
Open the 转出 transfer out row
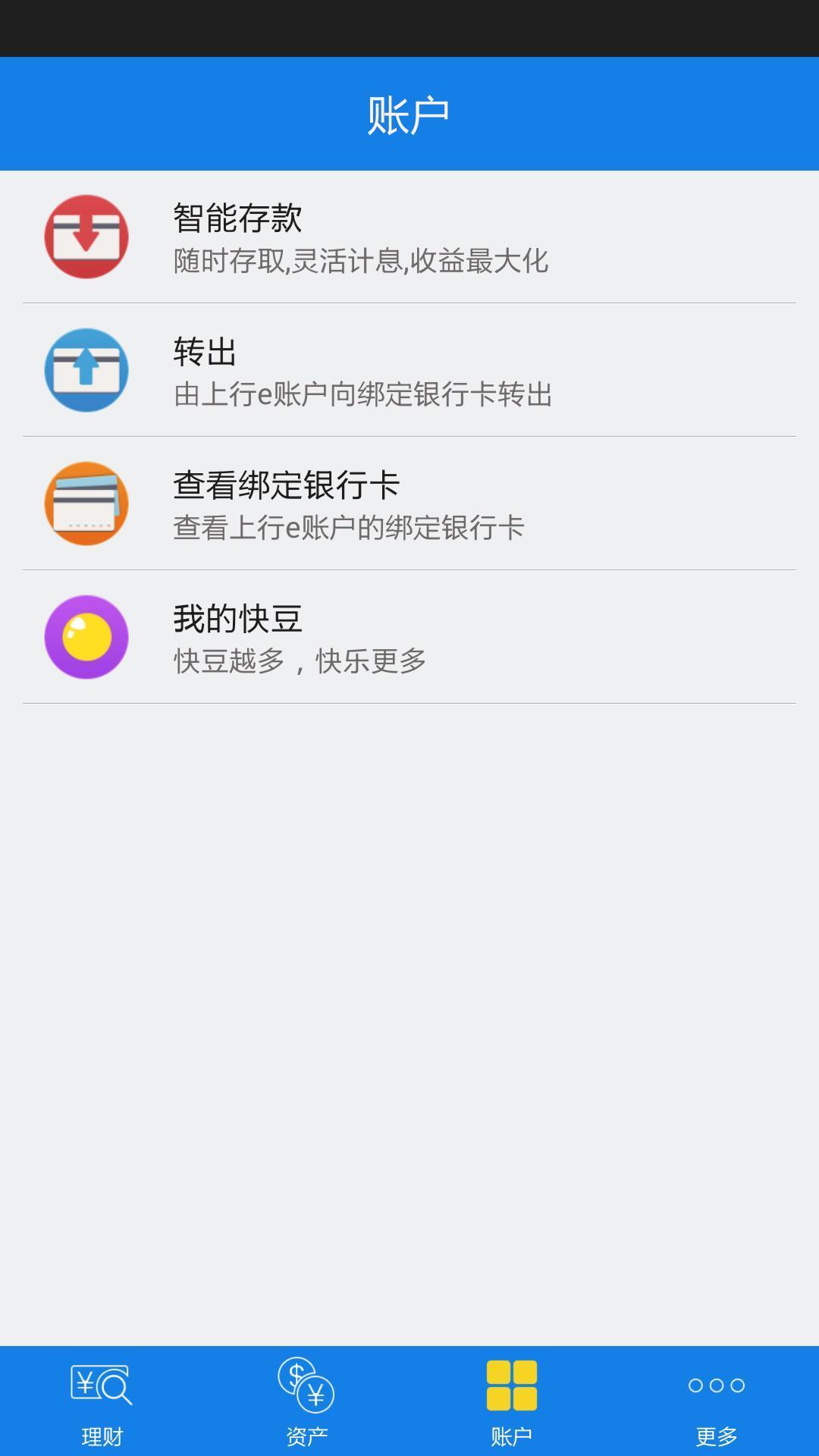tap(409, 370)
